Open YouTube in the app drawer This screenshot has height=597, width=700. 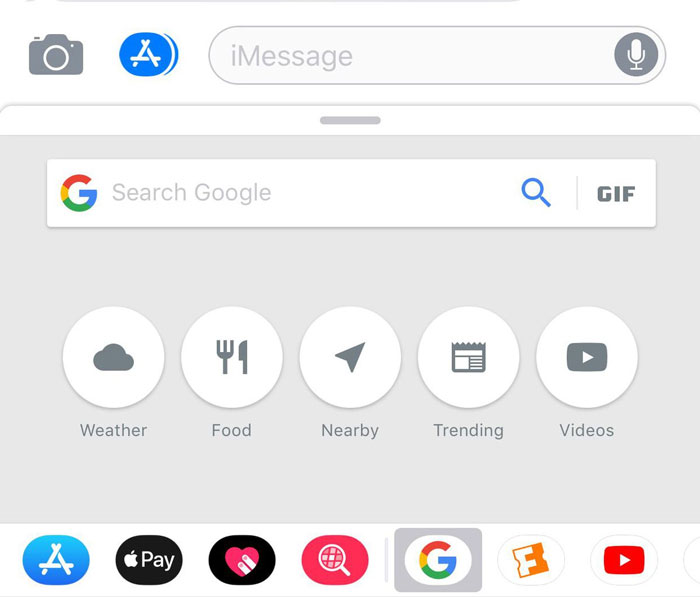click(624, 560)
